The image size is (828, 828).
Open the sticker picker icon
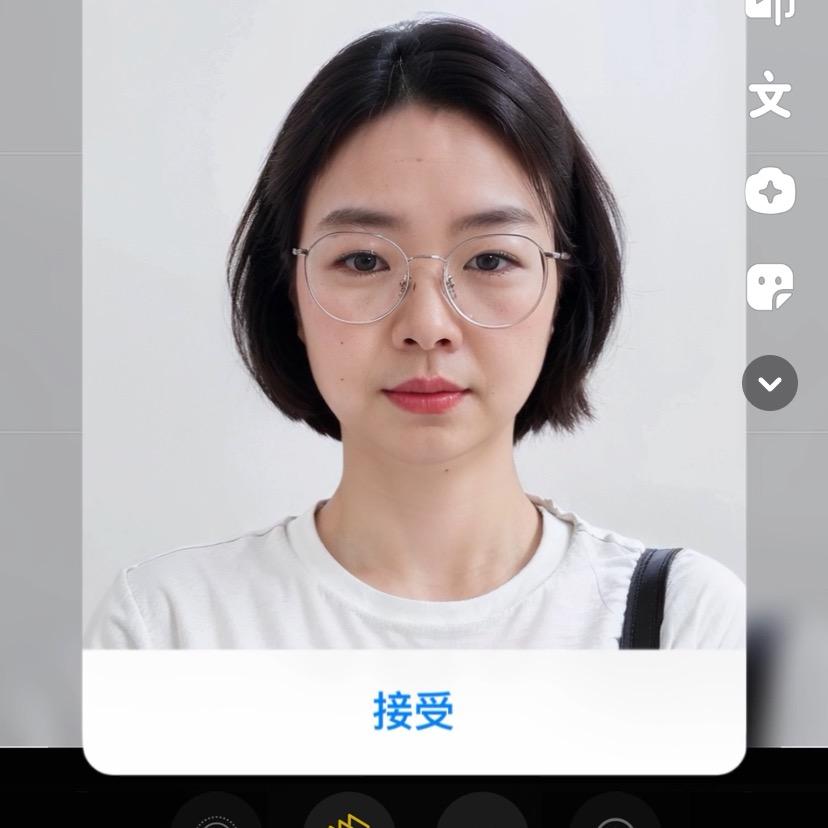coord(770,287)
